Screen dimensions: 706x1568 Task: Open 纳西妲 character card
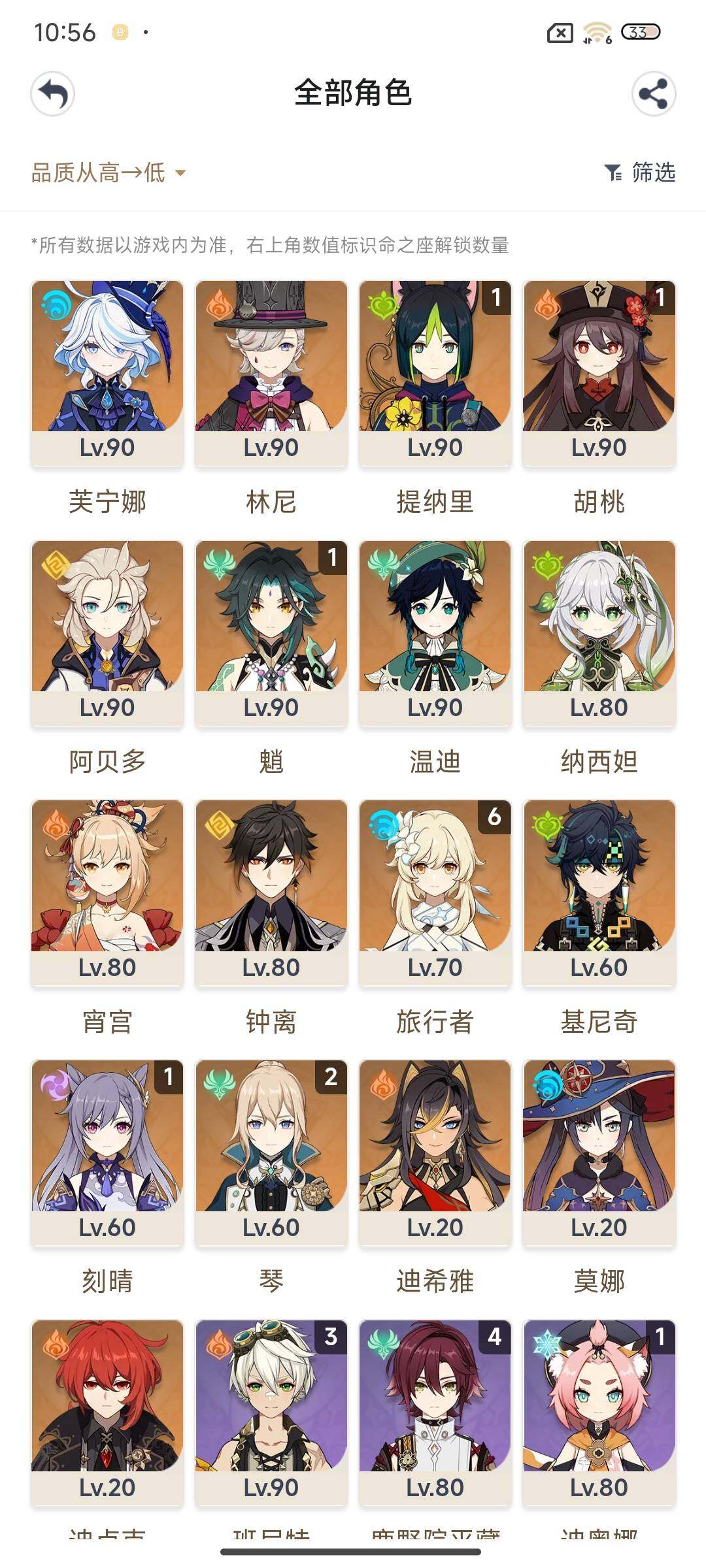(599, 632)
